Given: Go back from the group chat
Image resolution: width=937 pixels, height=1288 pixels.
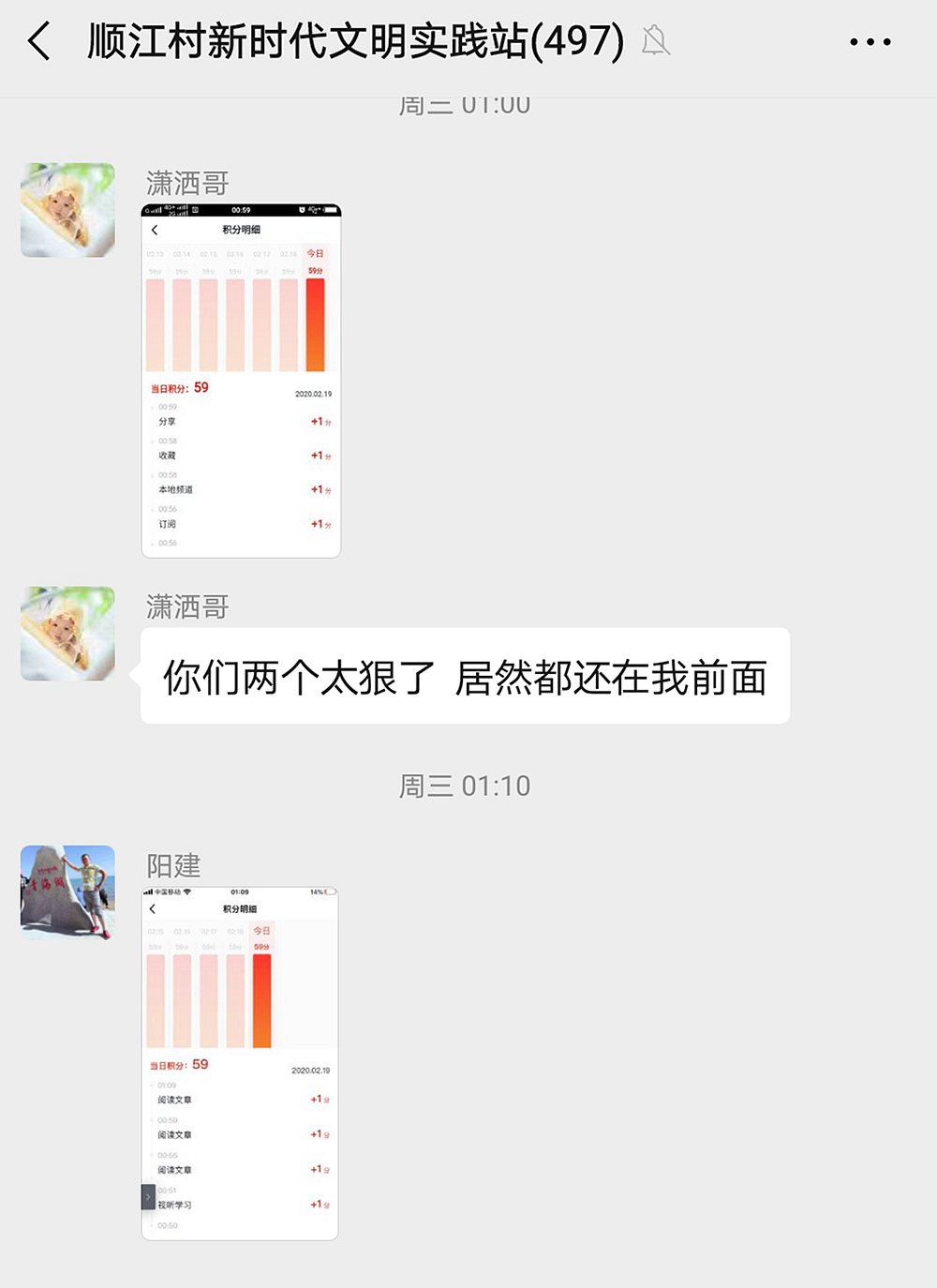Looking at the screenshot, I should click(x=39, y=42).
